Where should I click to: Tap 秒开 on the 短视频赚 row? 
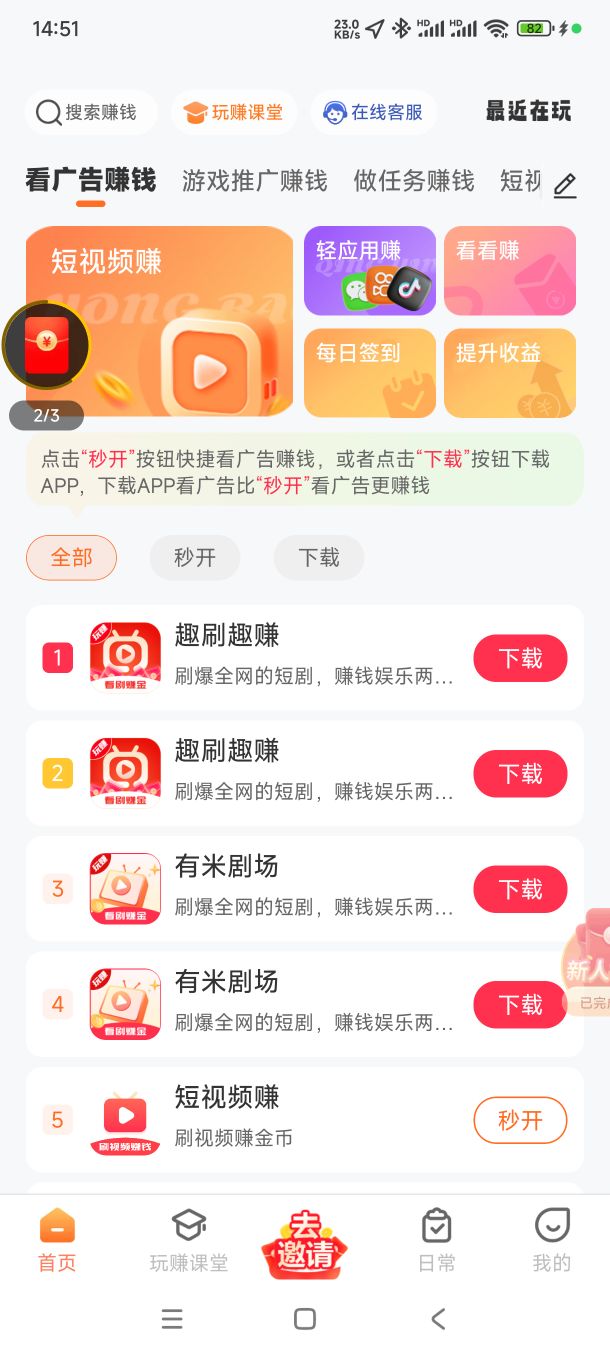[520, 1120]
